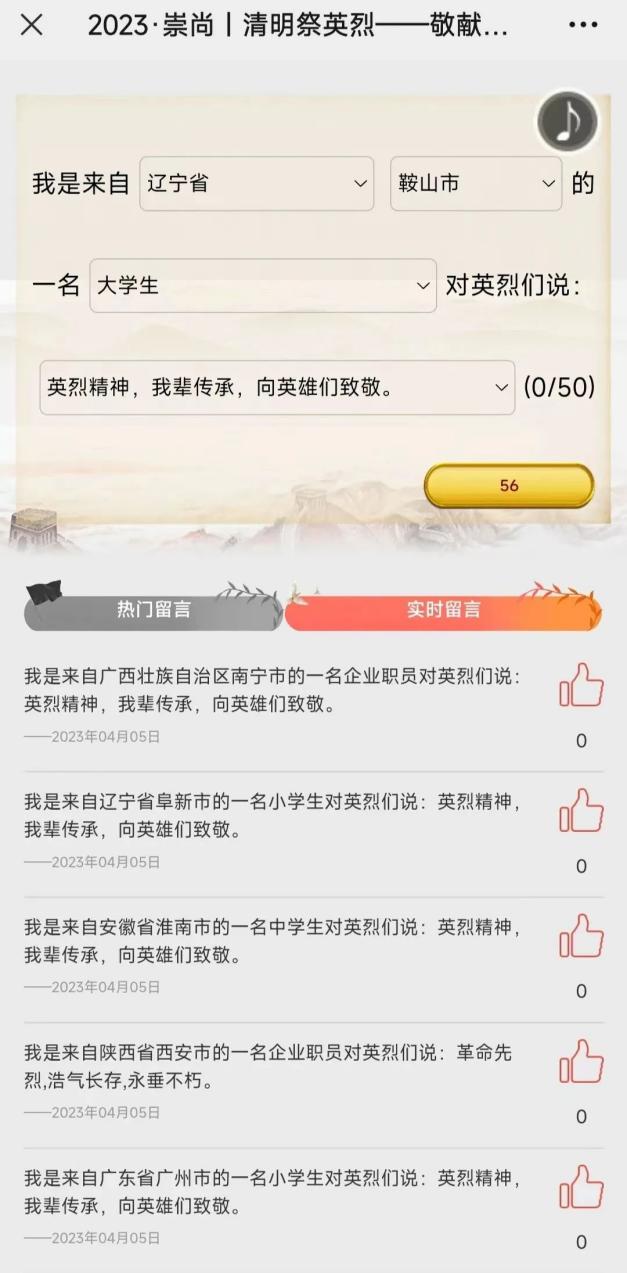Viewport: 627px width, 1273px height.
Task: Expand the identity dropdown showing 大学生
Action: pos(263,286)
